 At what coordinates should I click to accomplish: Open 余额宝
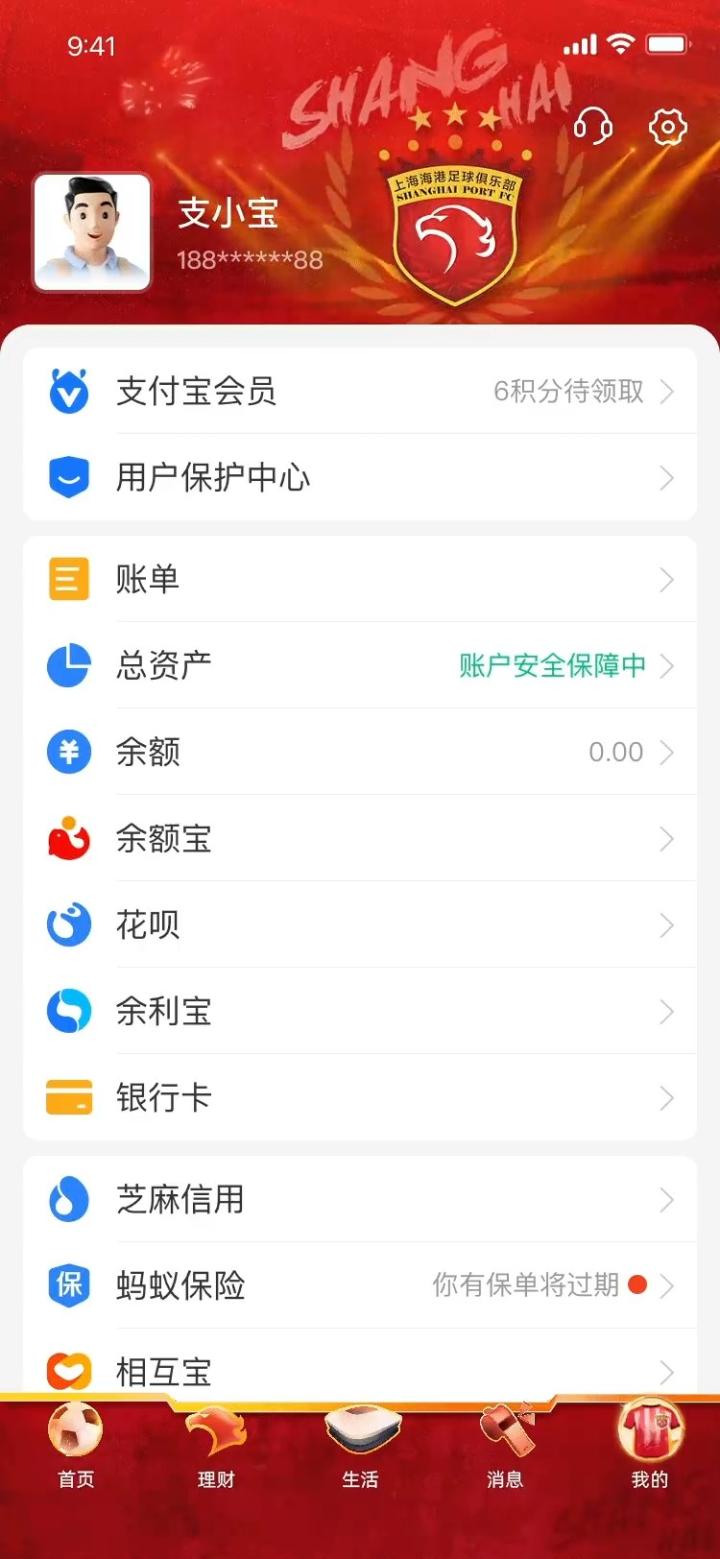pyautogui.click(x=360, y=839)
